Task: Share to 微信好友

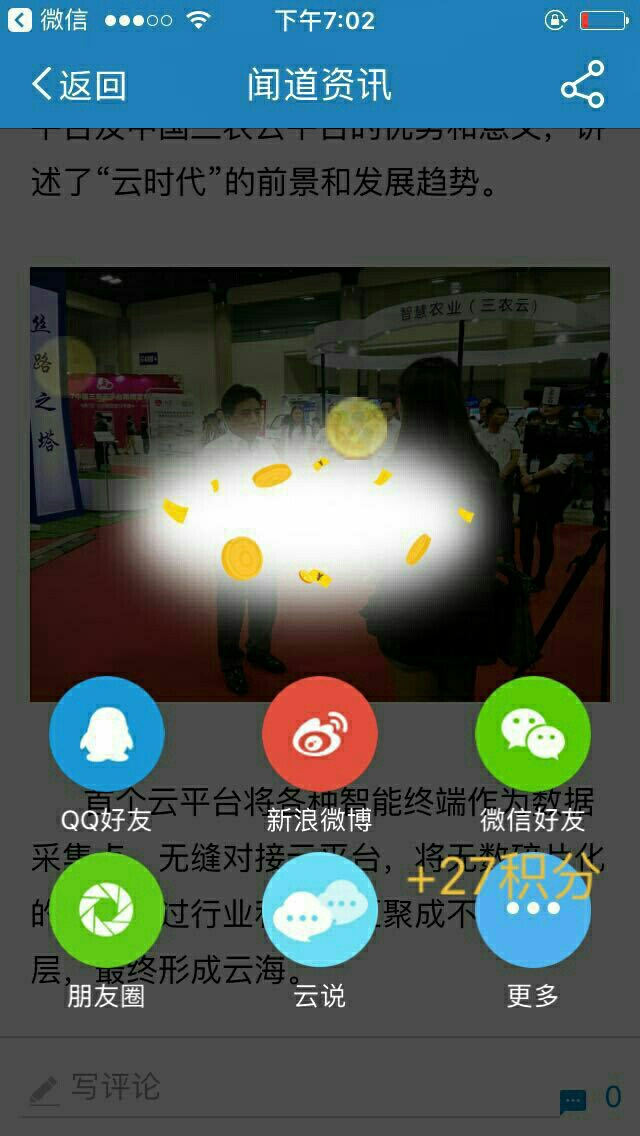Action: coord(533,735)
